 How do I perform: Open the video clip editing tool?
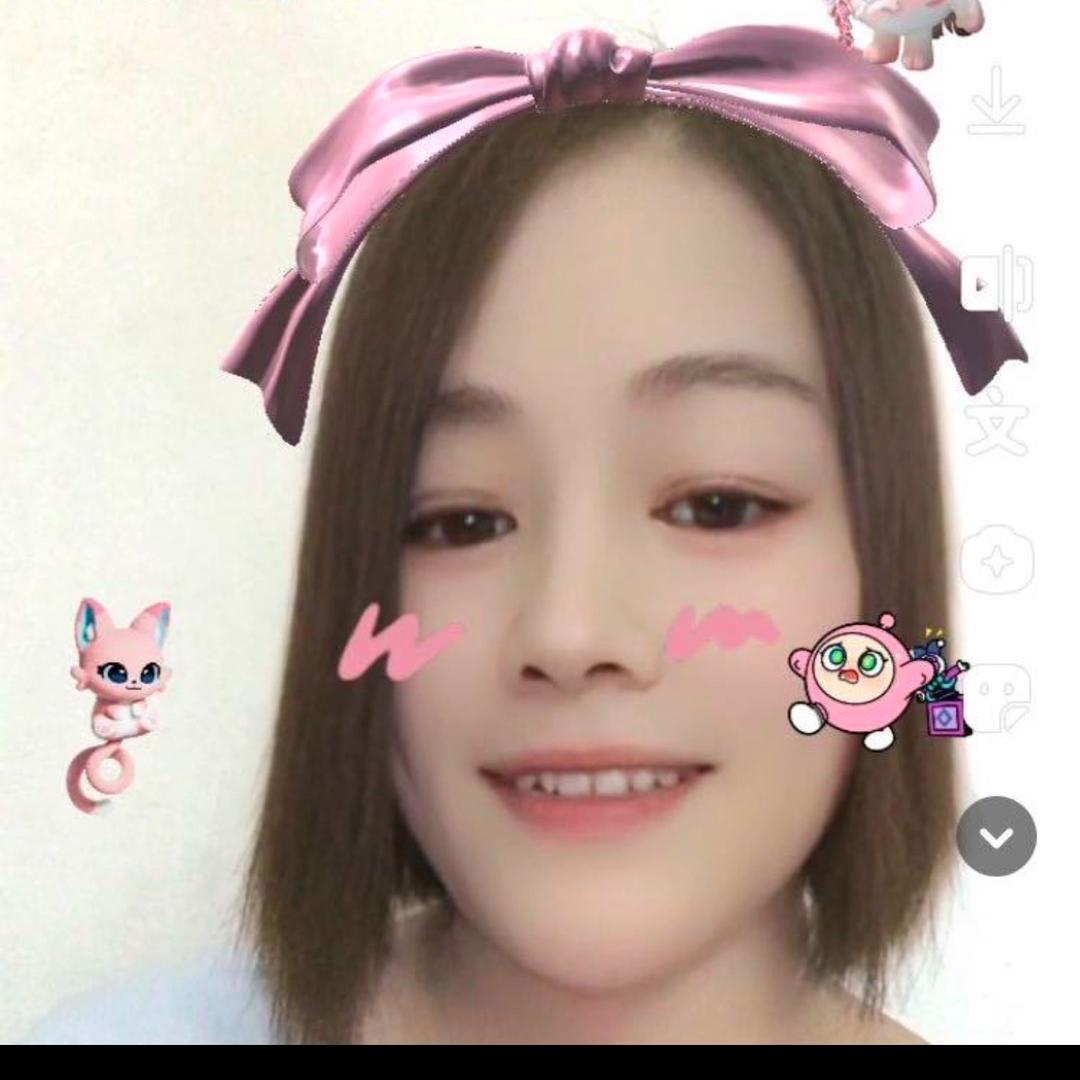[x=996, y=284]
